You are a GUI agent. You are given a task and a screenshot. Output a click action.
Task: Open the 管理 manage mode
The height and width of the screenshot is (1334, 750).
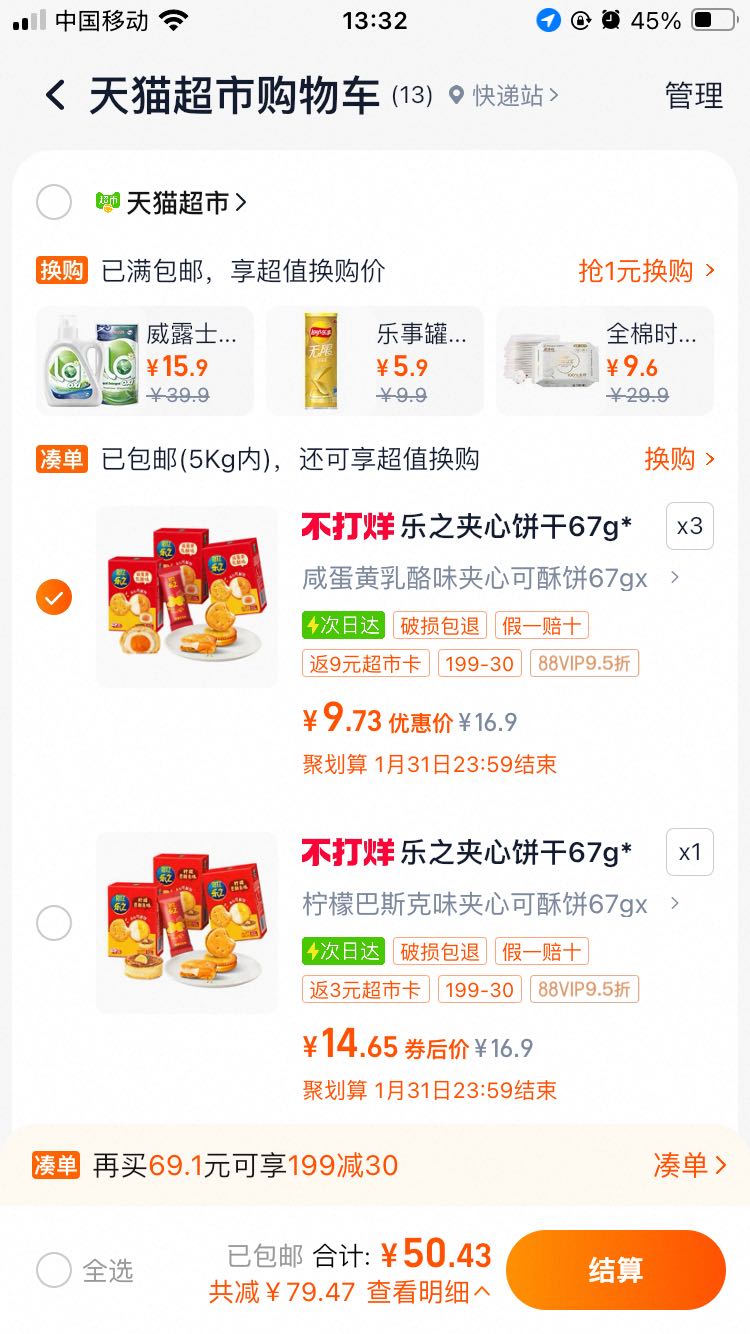(693, 96)
